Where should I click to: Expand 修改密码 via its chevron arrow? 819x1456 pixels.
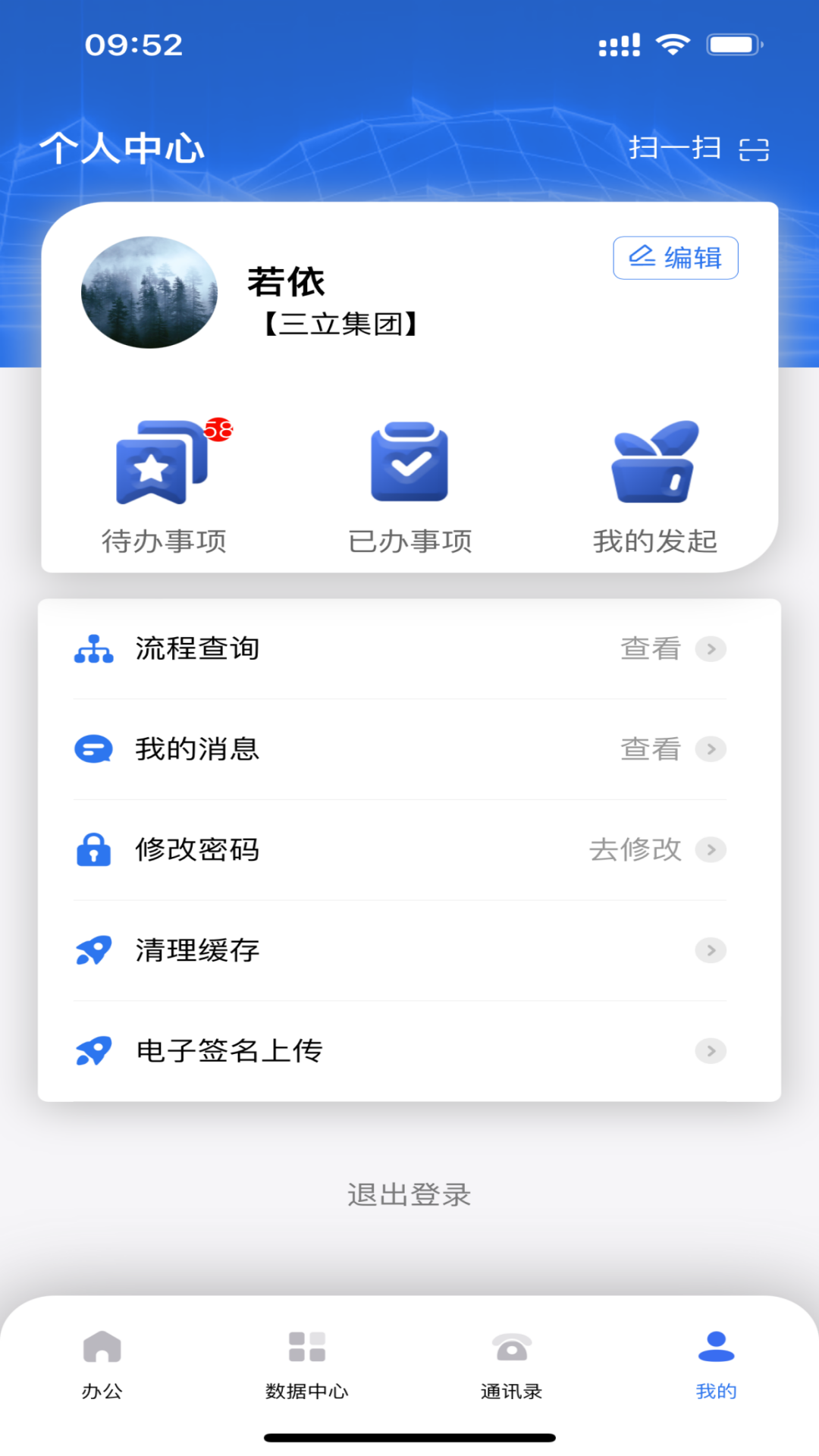point(711,850)
